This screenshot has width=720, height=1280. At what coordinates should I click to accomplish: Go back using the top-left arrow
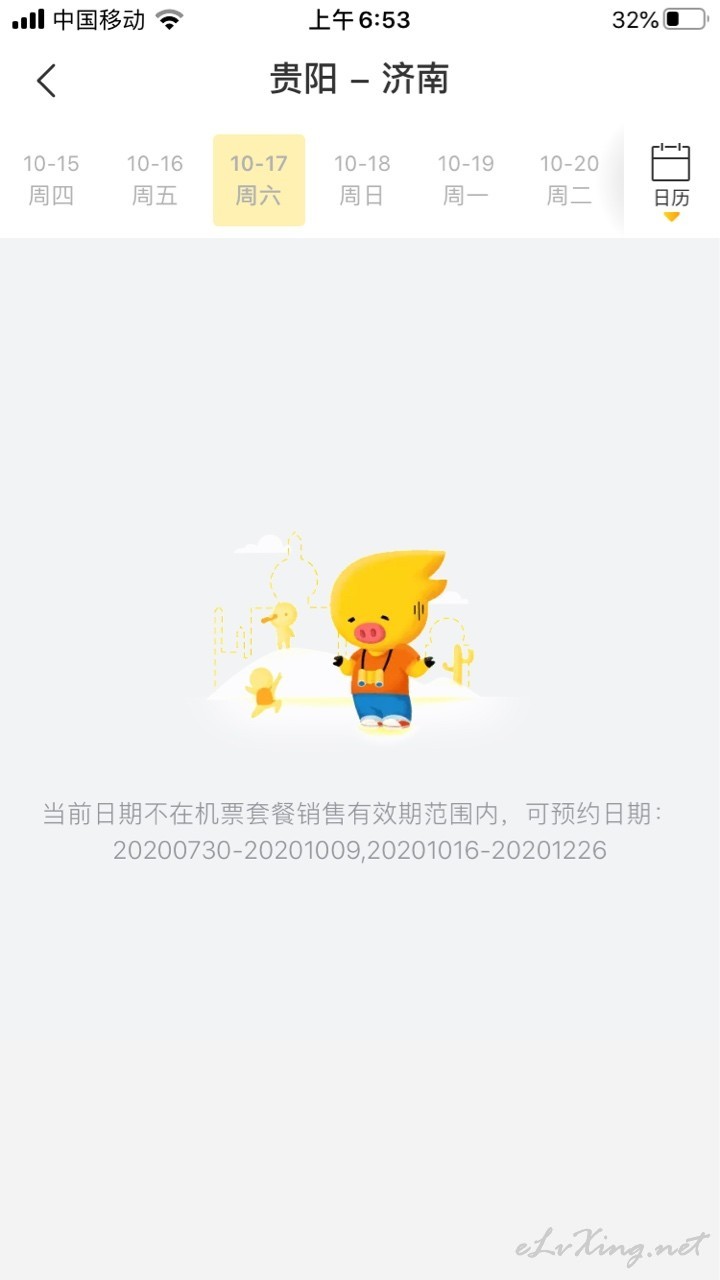[46, 80]
